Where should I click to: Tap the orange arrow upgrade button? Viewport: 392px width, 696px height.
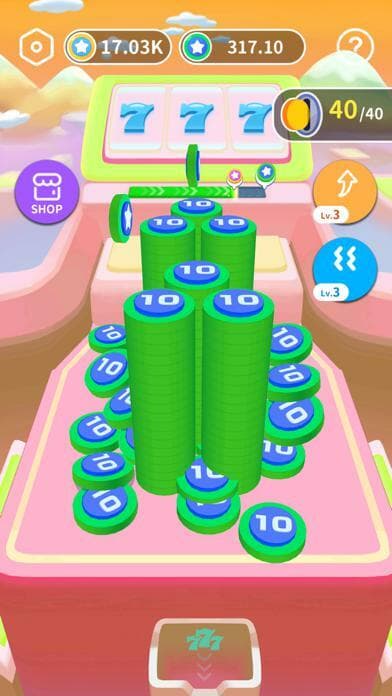click(345, 192)
